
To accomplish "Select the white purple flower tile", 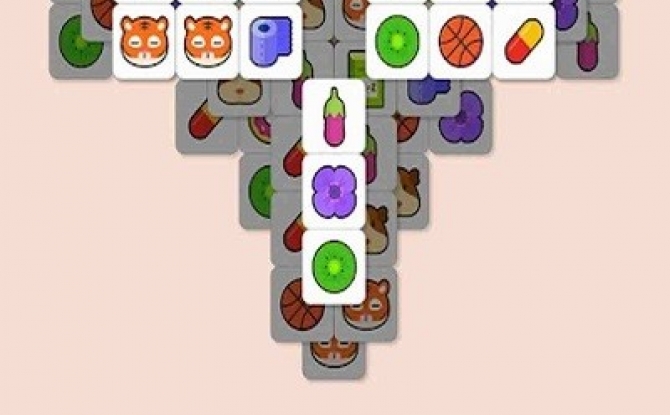I will click(333, 190).
